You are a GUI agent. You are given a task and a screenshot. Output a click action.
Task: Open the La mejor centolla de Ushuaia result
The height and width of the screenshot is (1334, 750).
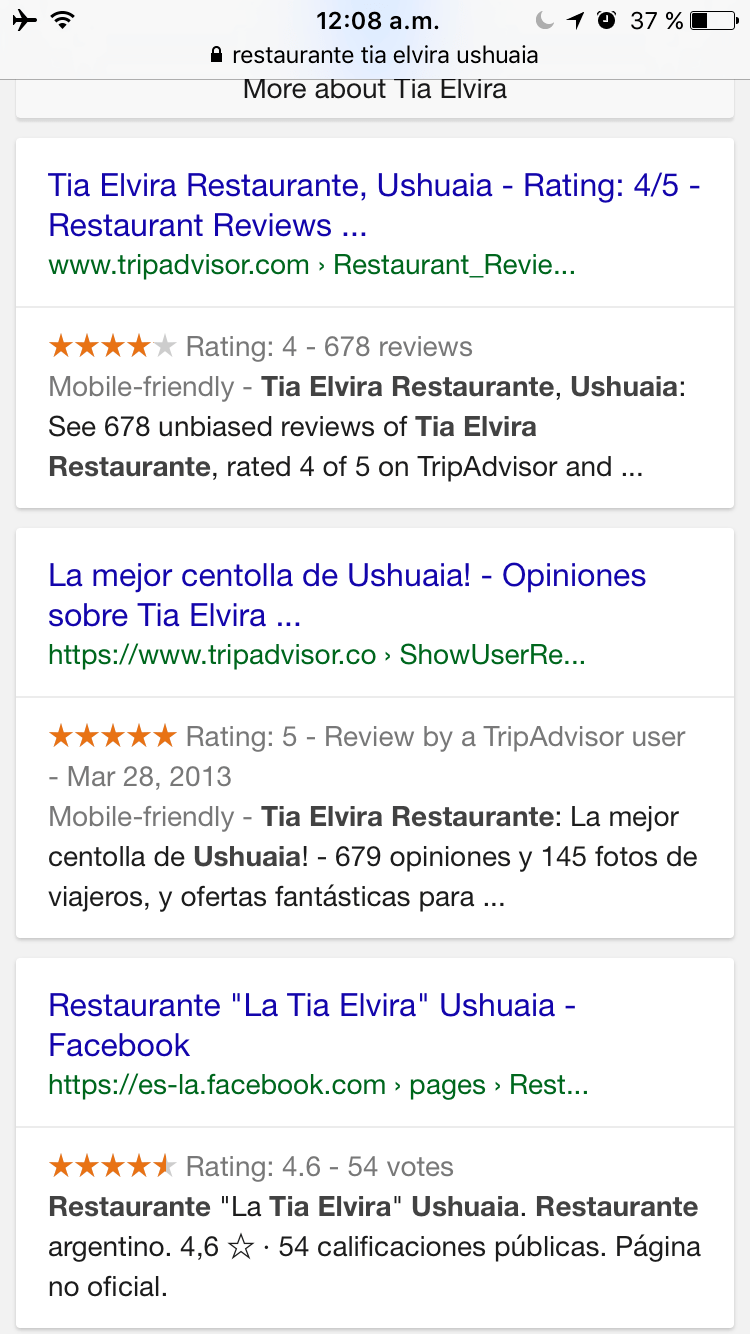(x=346, y=595)
